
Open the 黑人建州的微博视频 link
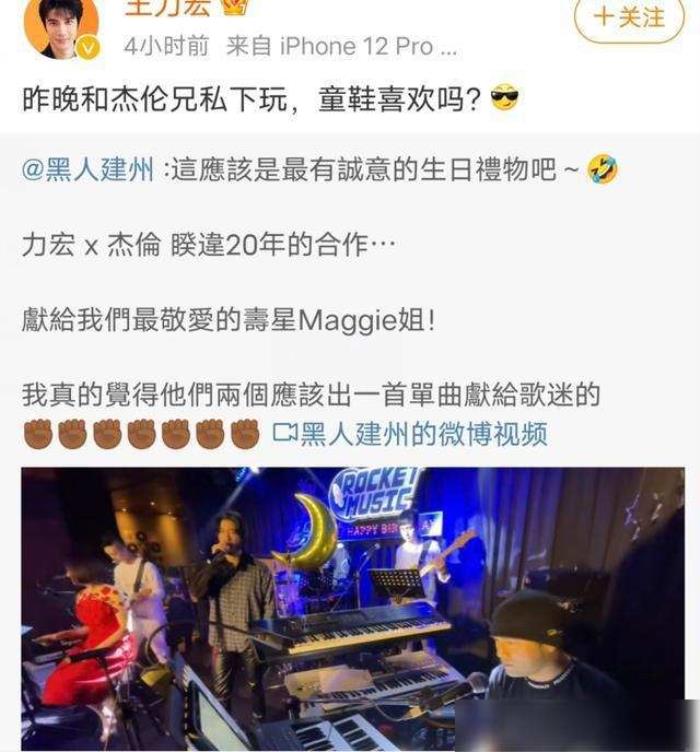411,434
